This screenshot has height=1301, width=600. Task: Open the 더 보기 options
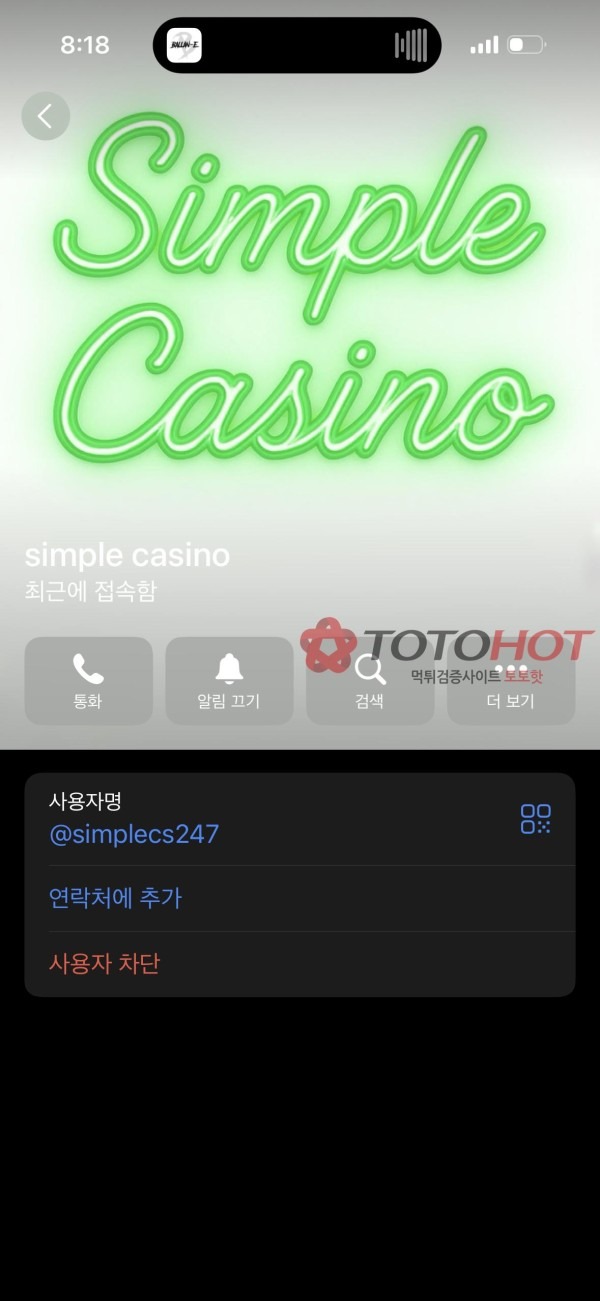pos(511,681)
